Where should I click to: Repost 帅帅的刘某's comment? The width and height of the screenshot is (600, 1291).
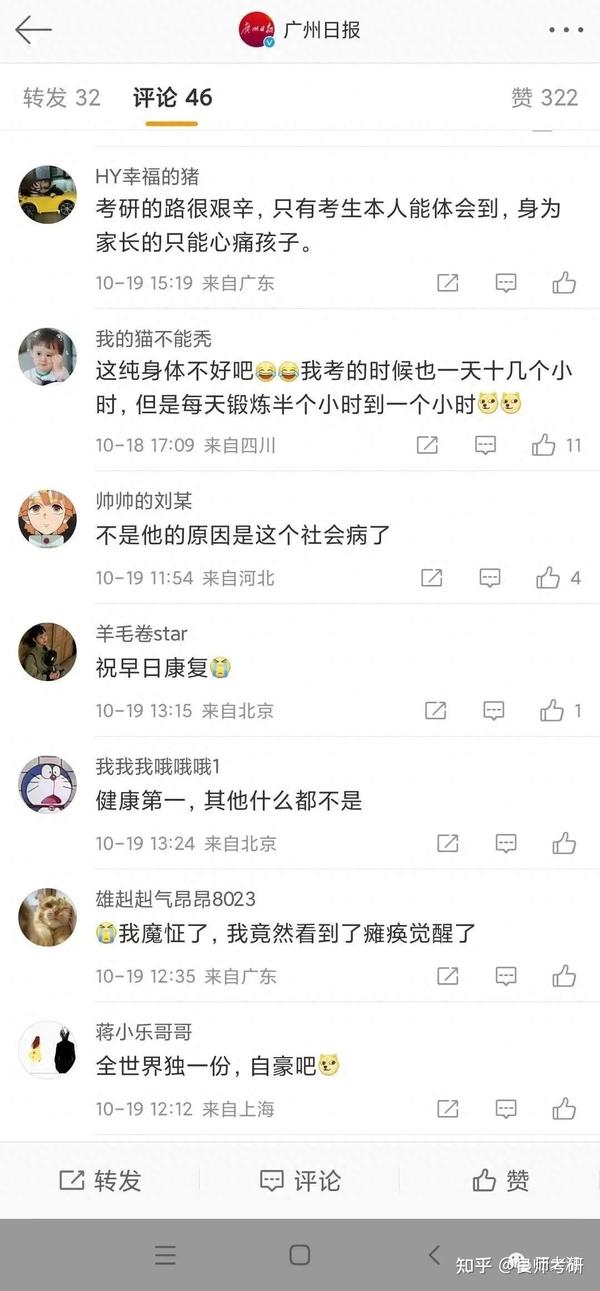tap(432, 577)
